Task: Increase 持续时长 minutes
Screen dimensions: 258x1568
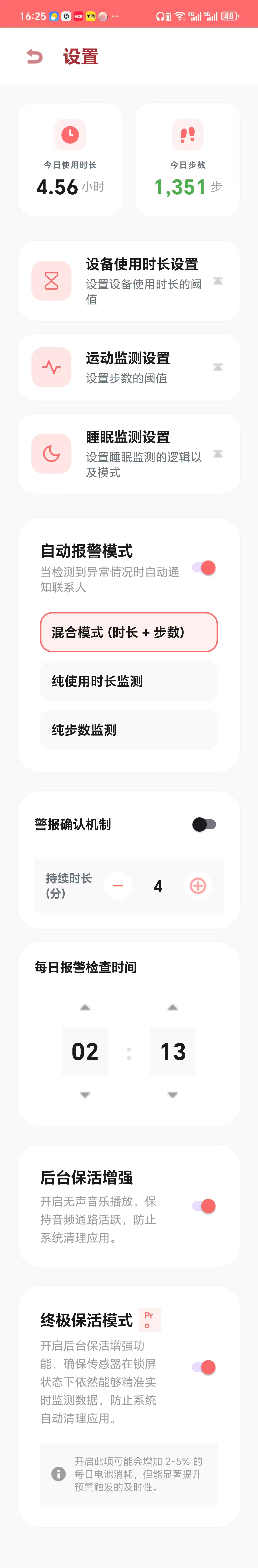Action: 198,886
